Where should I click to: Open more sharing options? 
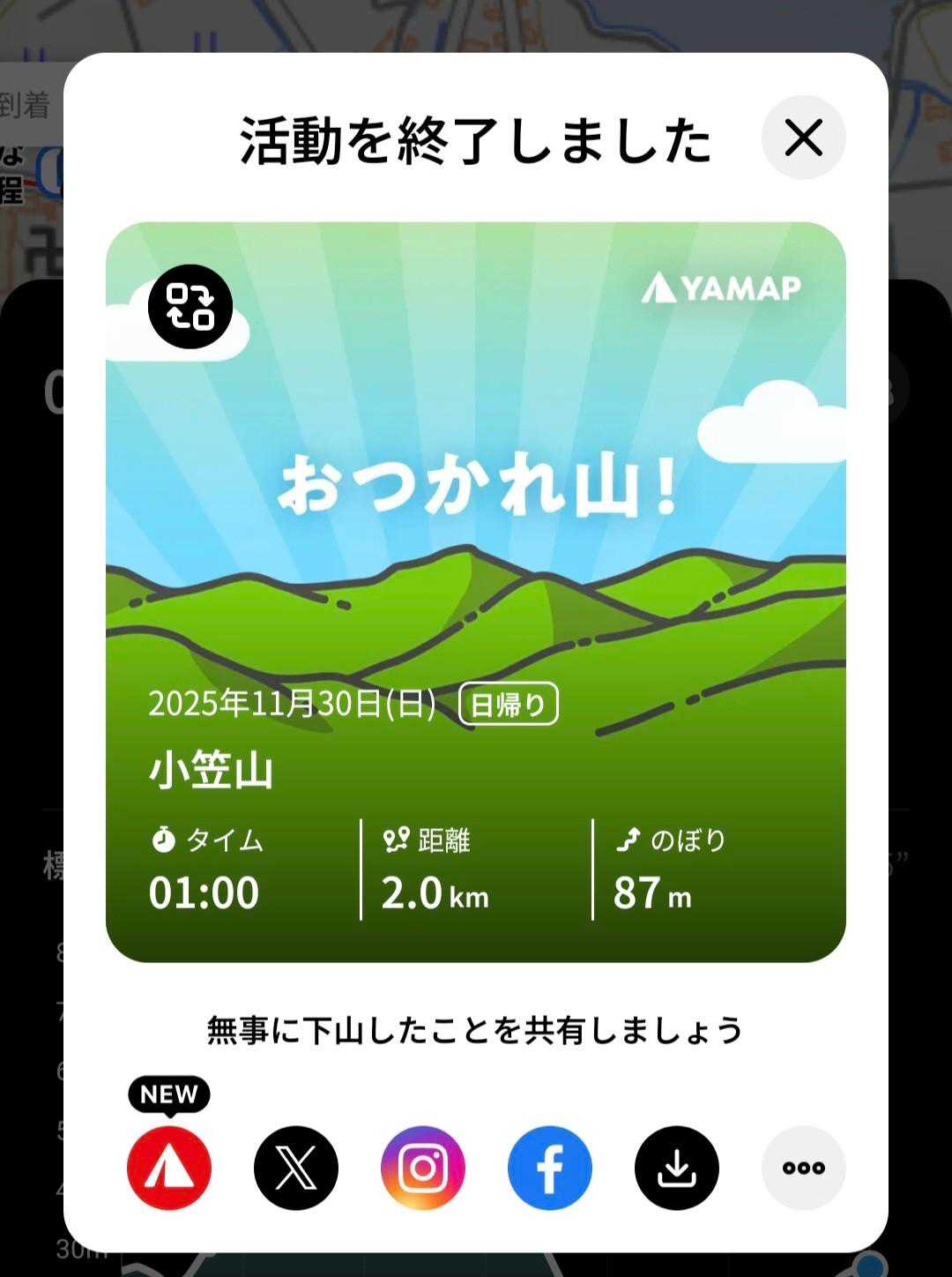pyautogui.click(x=803, y=1168)
